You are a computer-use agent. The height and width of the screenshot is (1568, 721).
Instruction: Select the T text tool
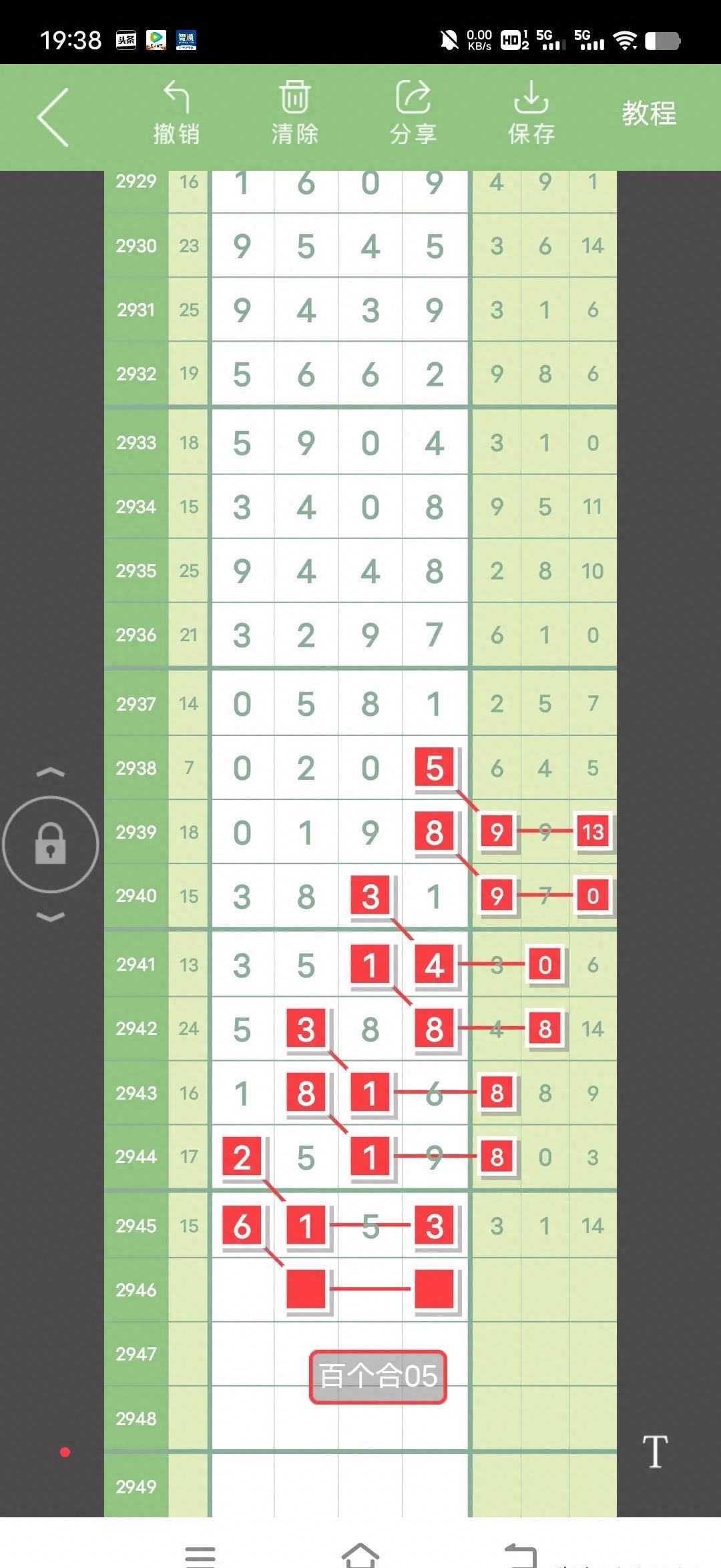coord(655,1451)
